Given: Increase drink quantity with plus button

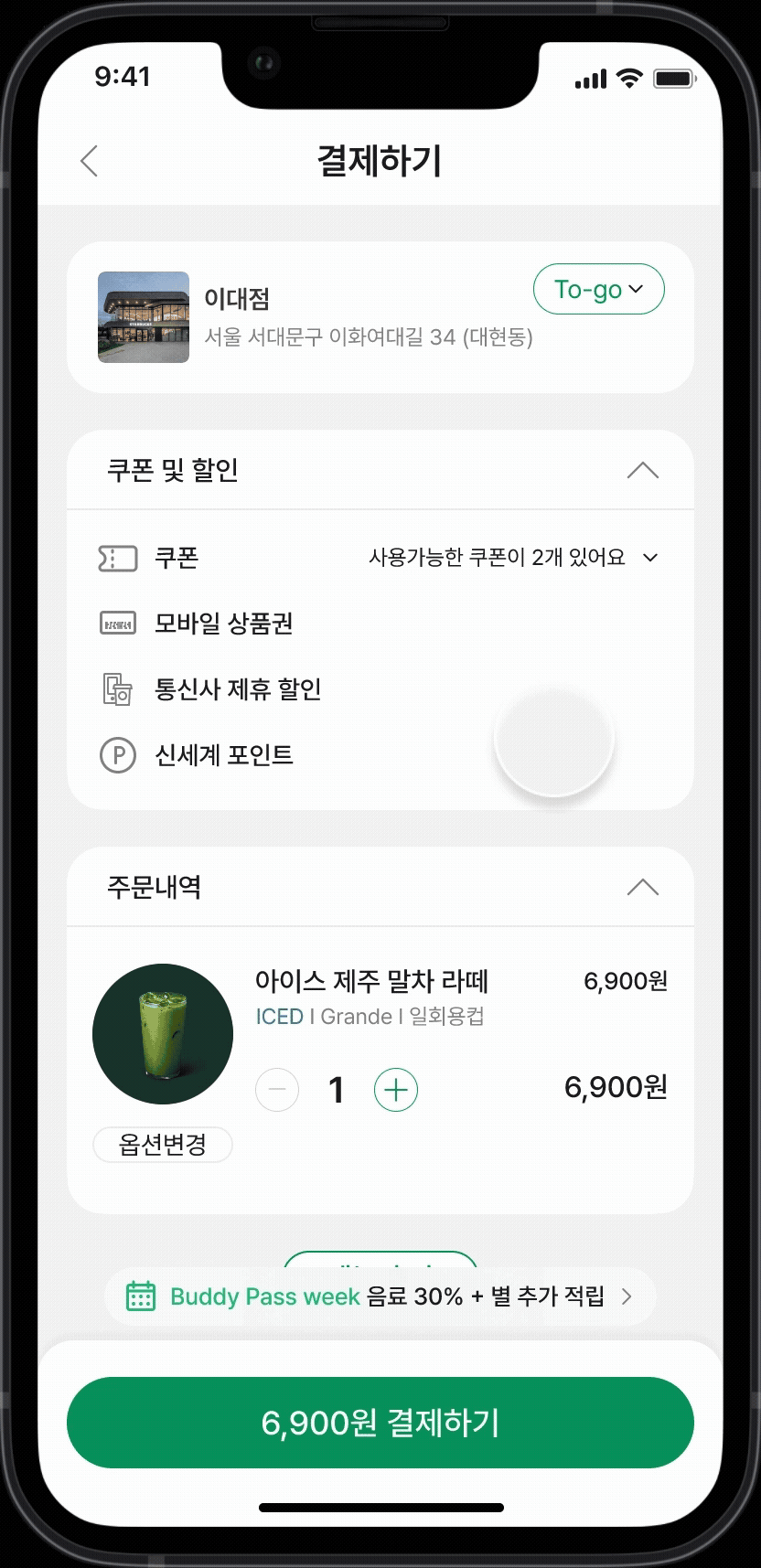Looking at the screenshot, I should 396,1090.
